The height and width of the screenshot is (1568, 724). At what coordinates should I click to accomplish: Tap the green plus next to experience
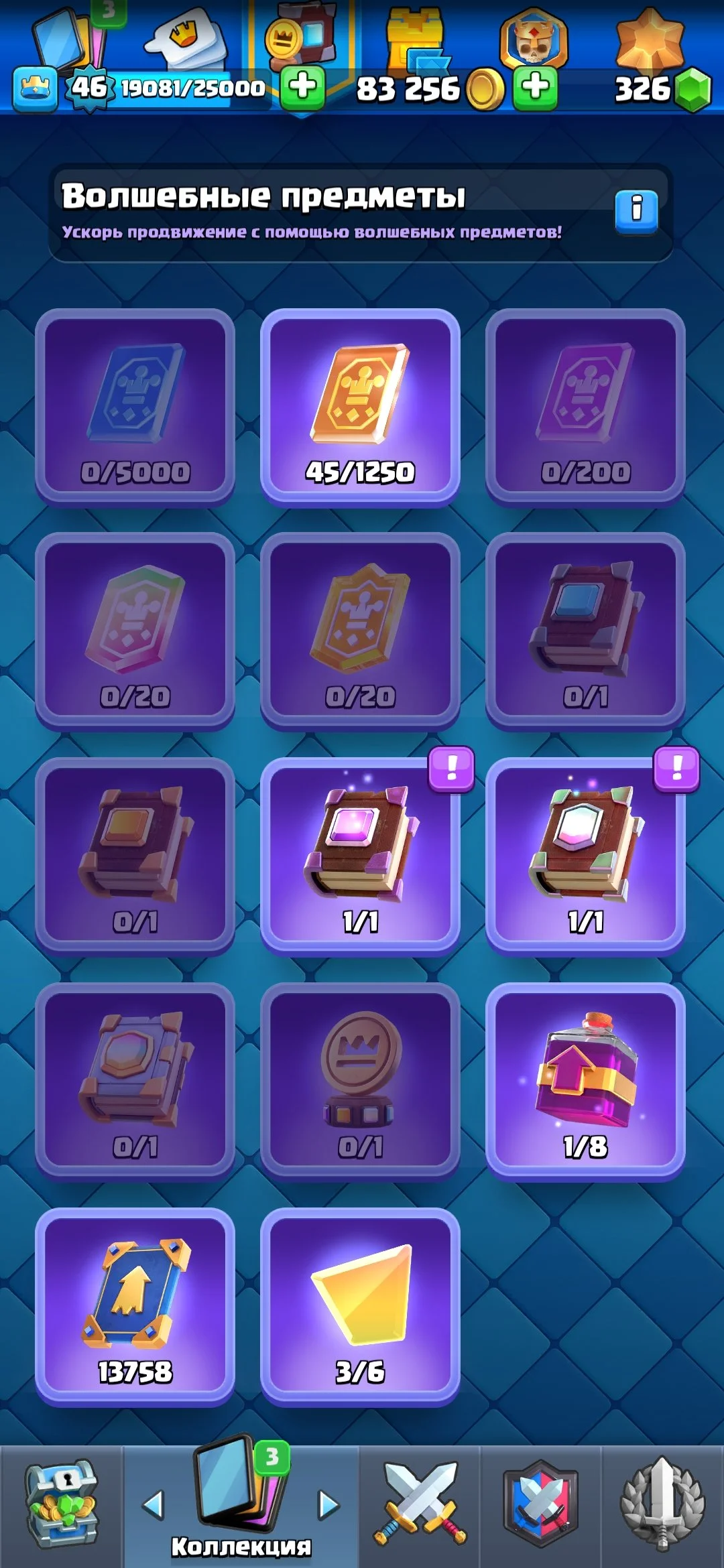point(302,87)
